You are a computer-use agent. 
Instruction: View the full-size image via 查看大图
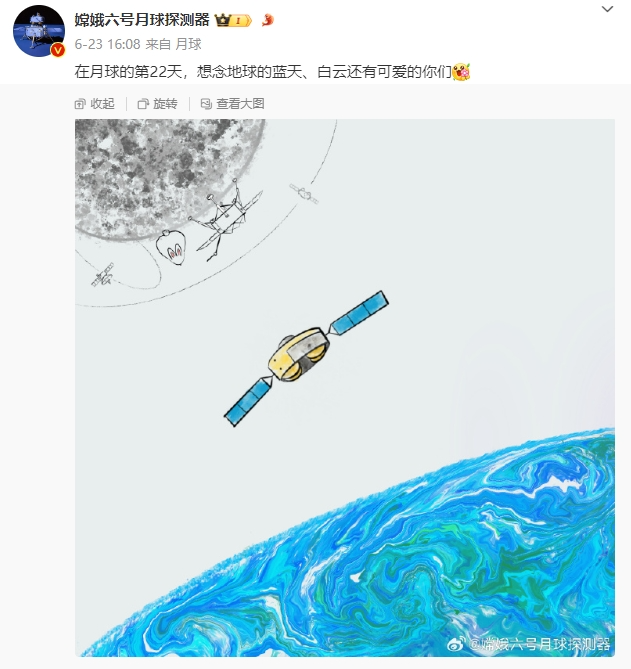pyautogui.click(x=232, y=103)
